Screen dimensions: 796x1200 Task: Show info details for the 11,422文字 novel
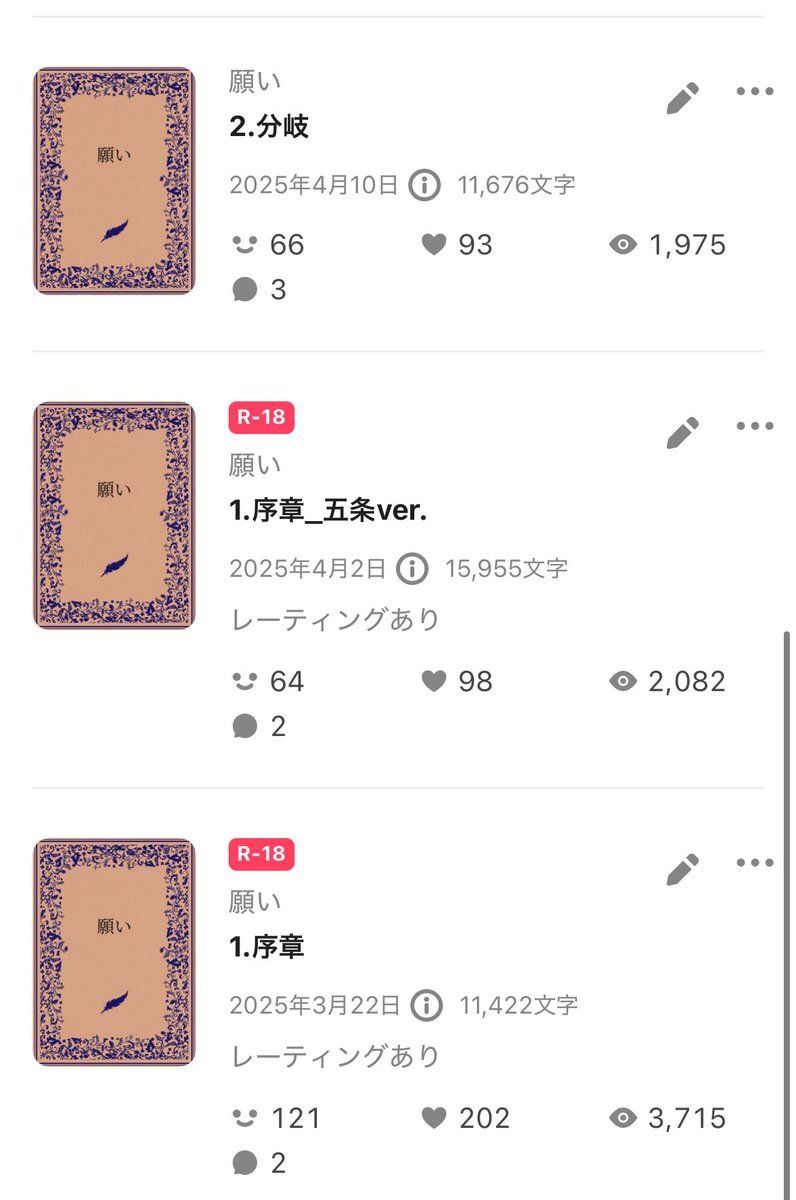(427, 1005)
